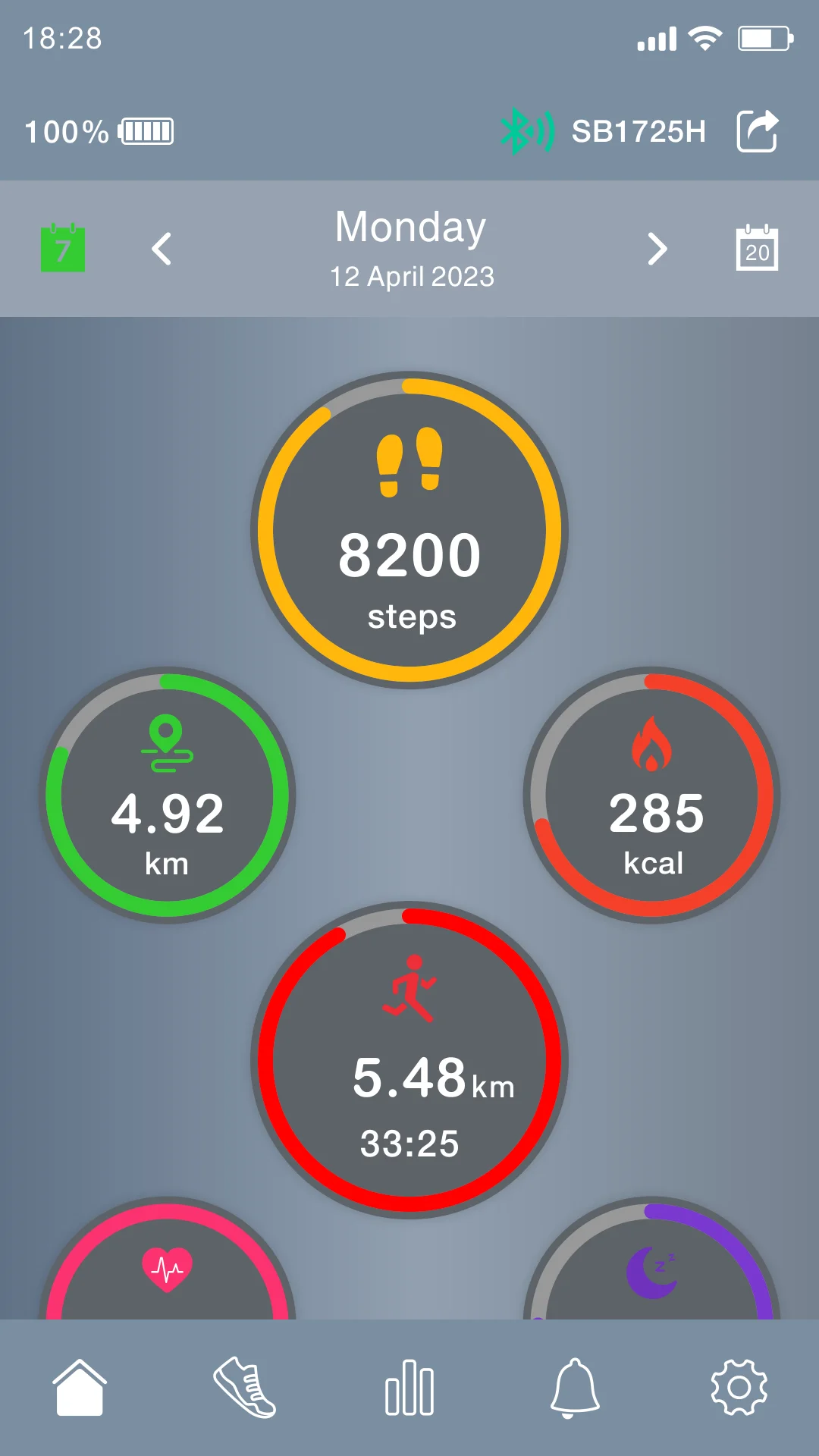Image resolution: width=819 pixels, height=1456 pixels.
Task: Open the monthly calendar icon
Action: pyautogui.click(x=757, y=248)
